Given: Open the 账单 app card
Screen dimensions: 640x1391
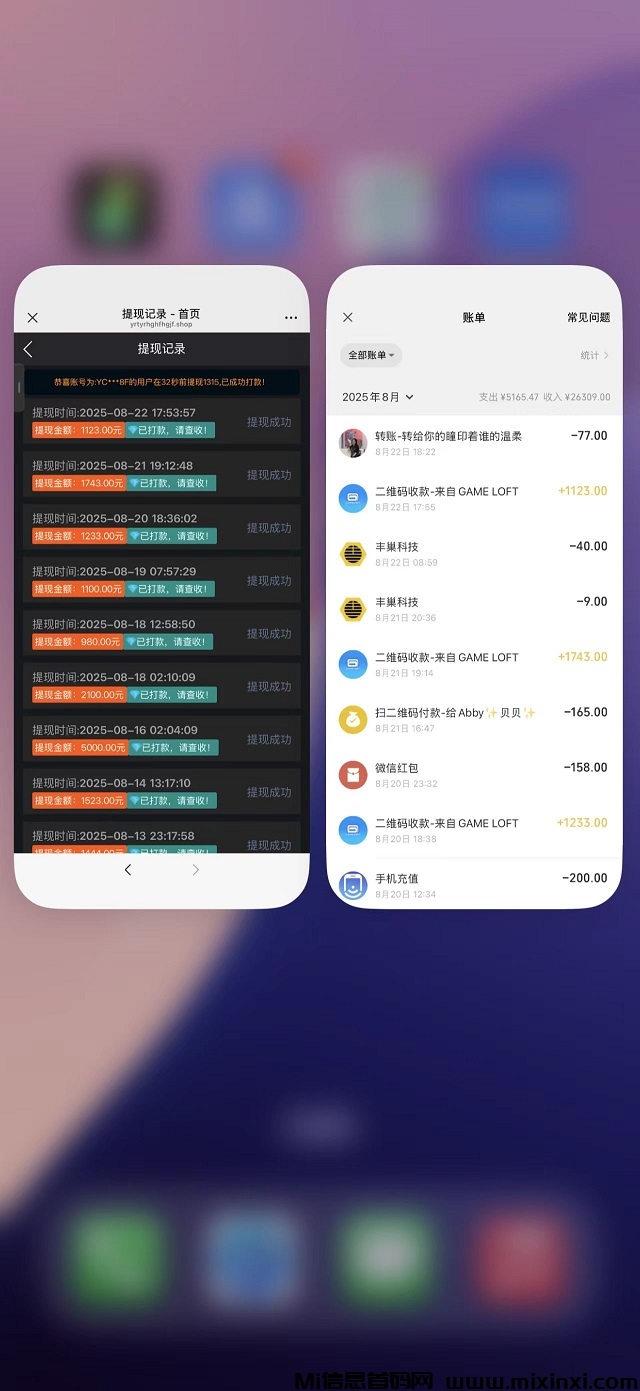Looking at the screenshot, I should (474, 600).
